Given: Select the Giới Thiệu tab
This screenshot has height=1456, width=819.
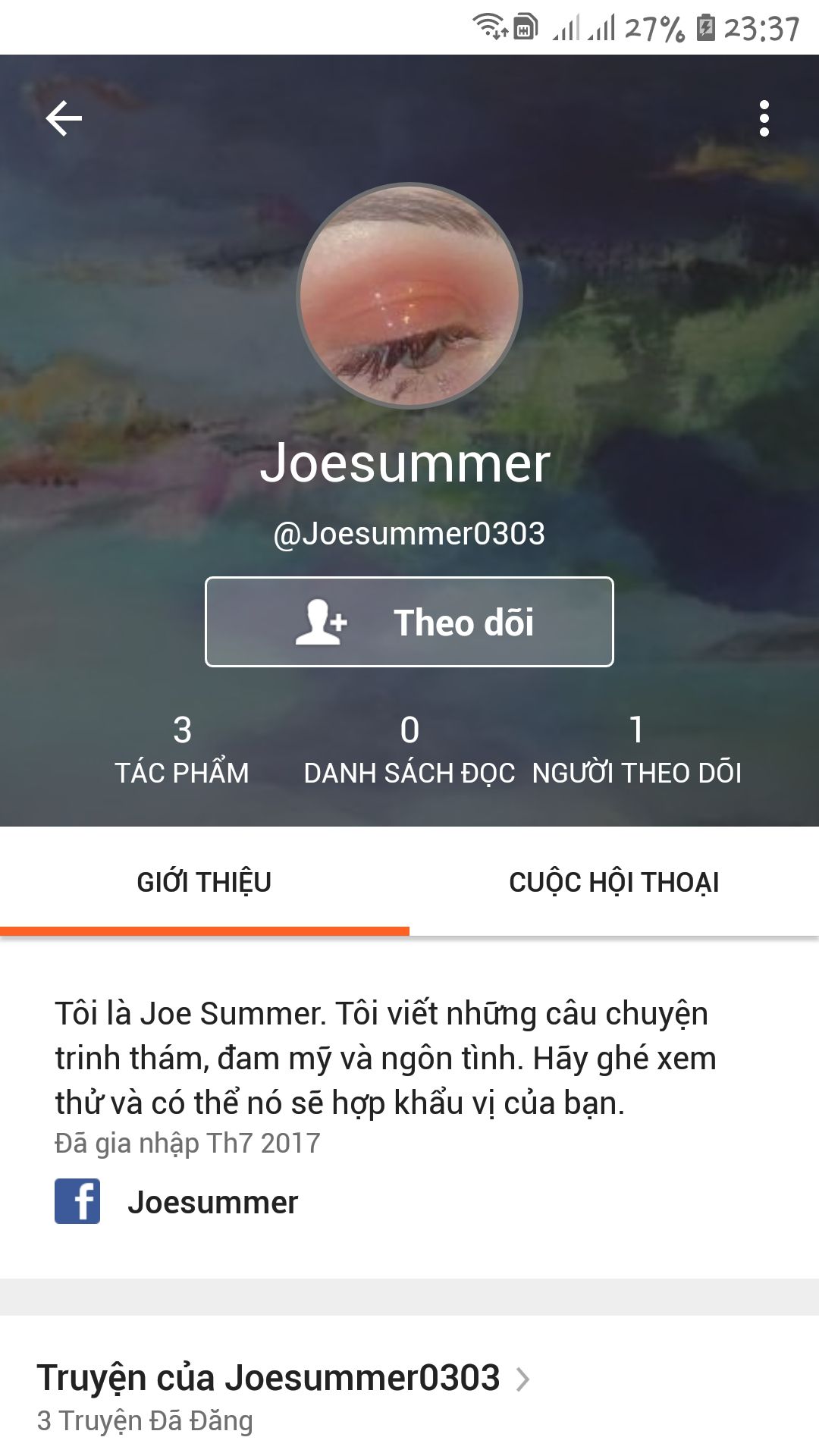Looking at the screenshot, I should point(204,882).
